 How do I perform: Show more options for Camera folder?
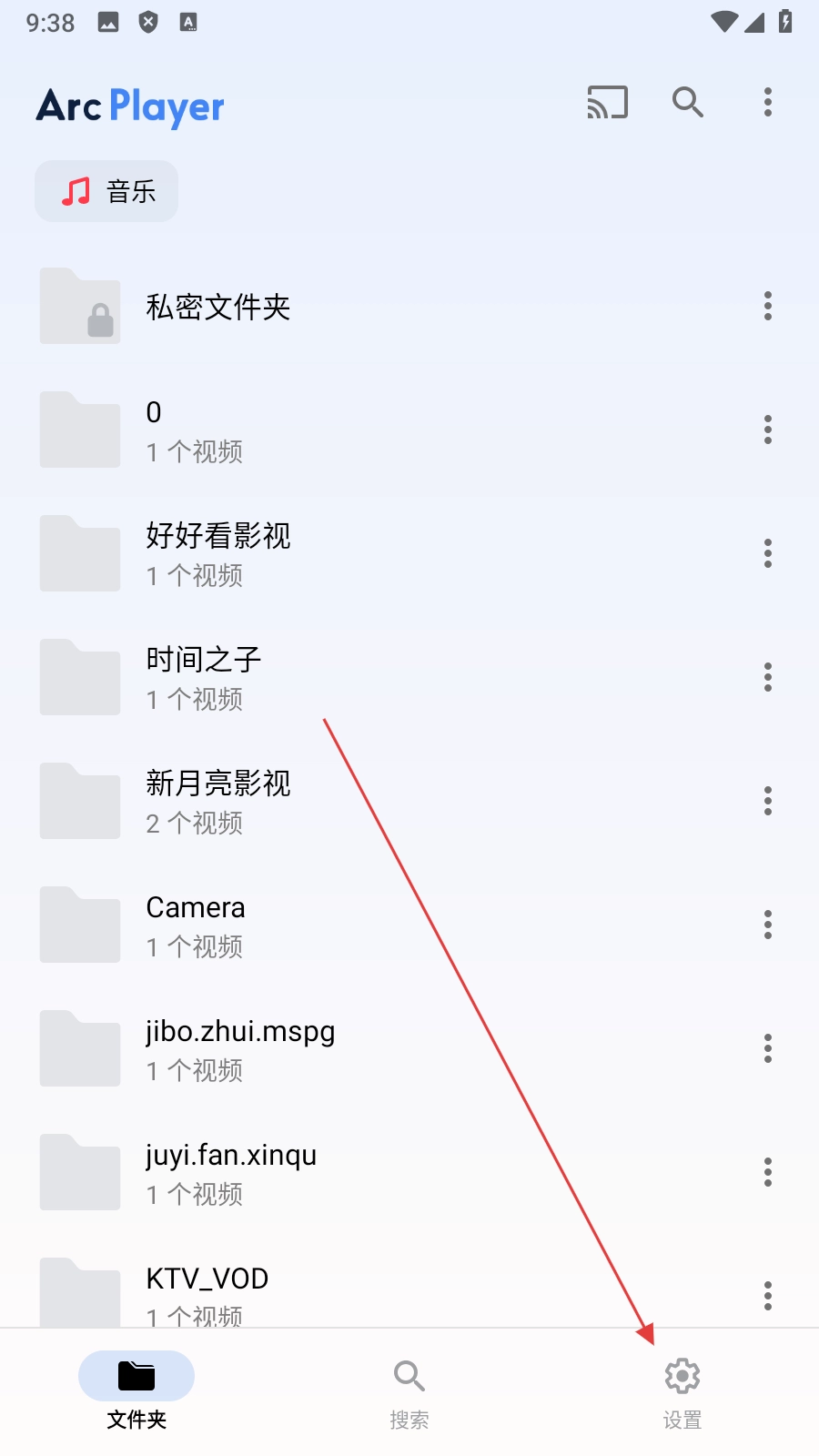(x=767, y=925)
